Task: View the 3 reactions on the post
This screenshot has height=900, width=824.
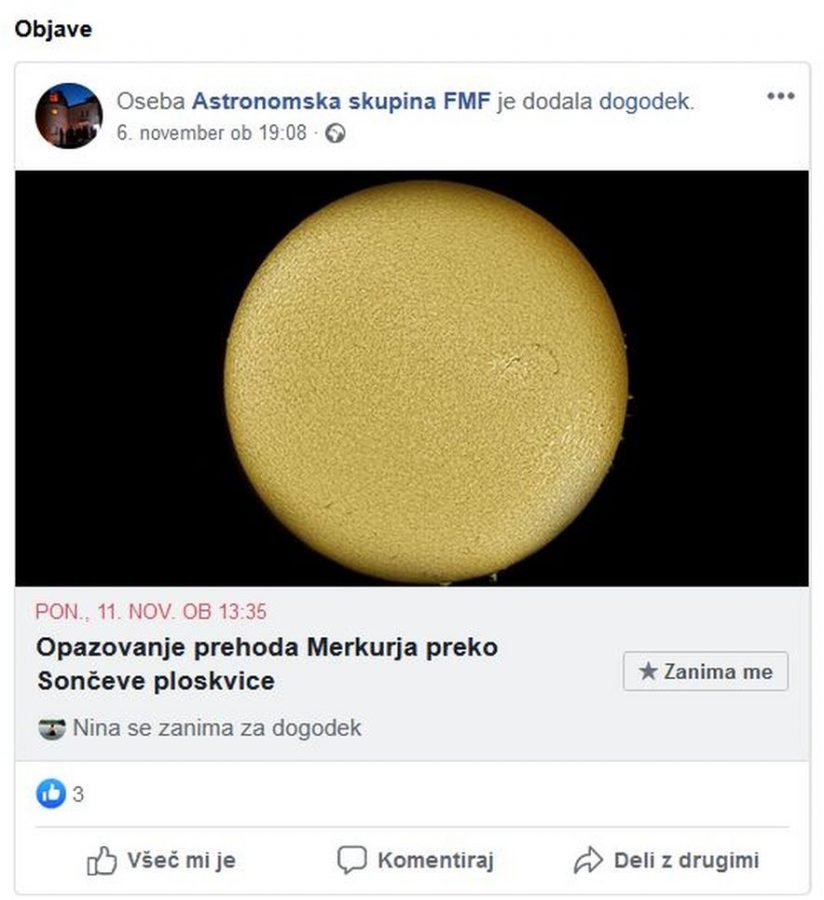Action: [62, 795]
